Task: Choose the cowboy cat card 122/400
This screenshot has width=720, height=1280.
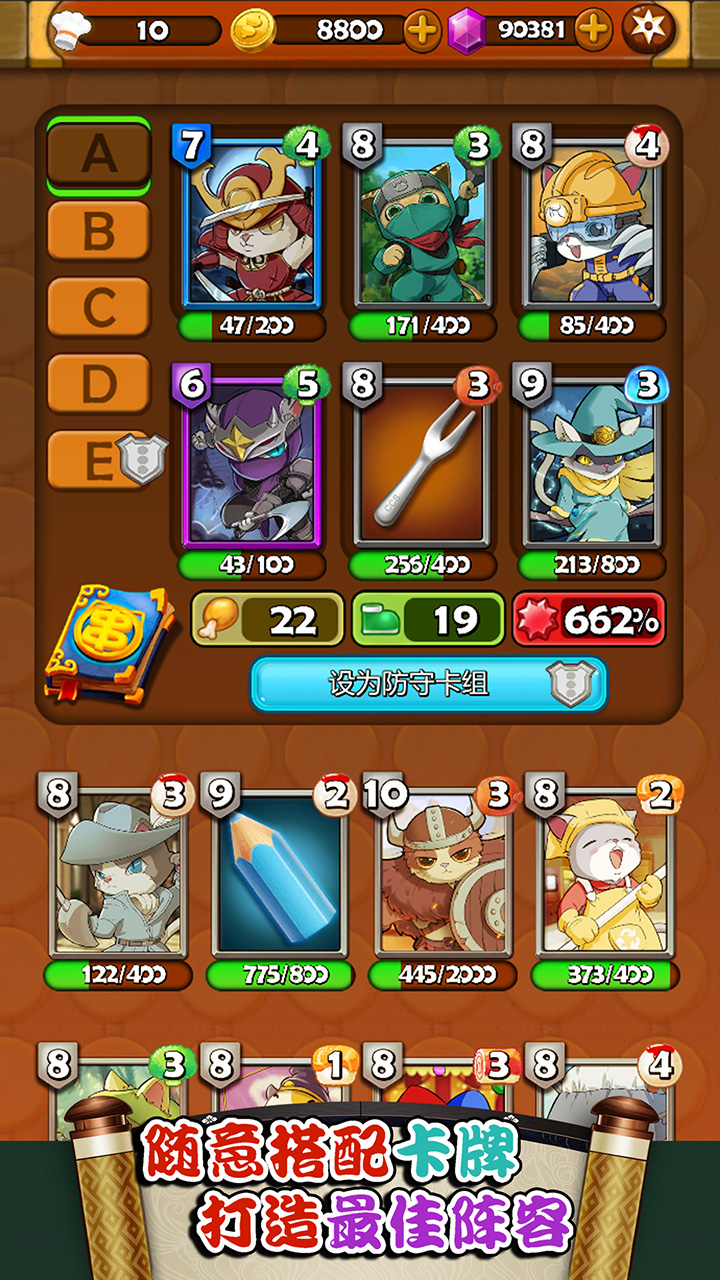Action: 118,870
